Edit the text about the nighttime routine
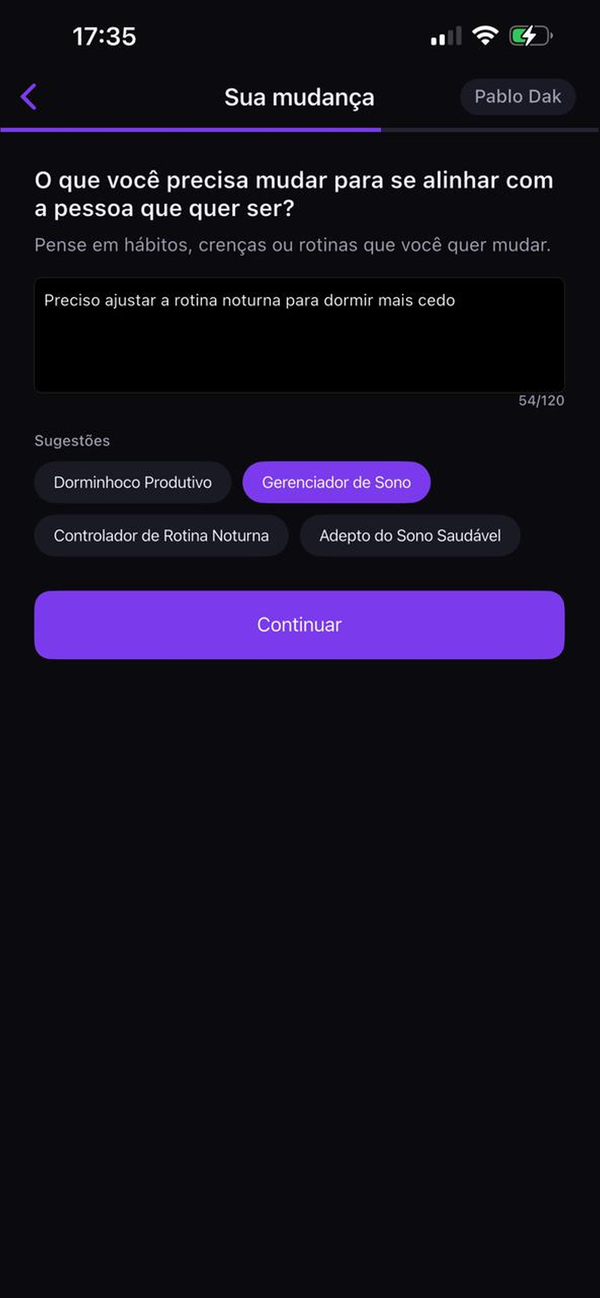The image size is (600, 1298). click(299, 335)
